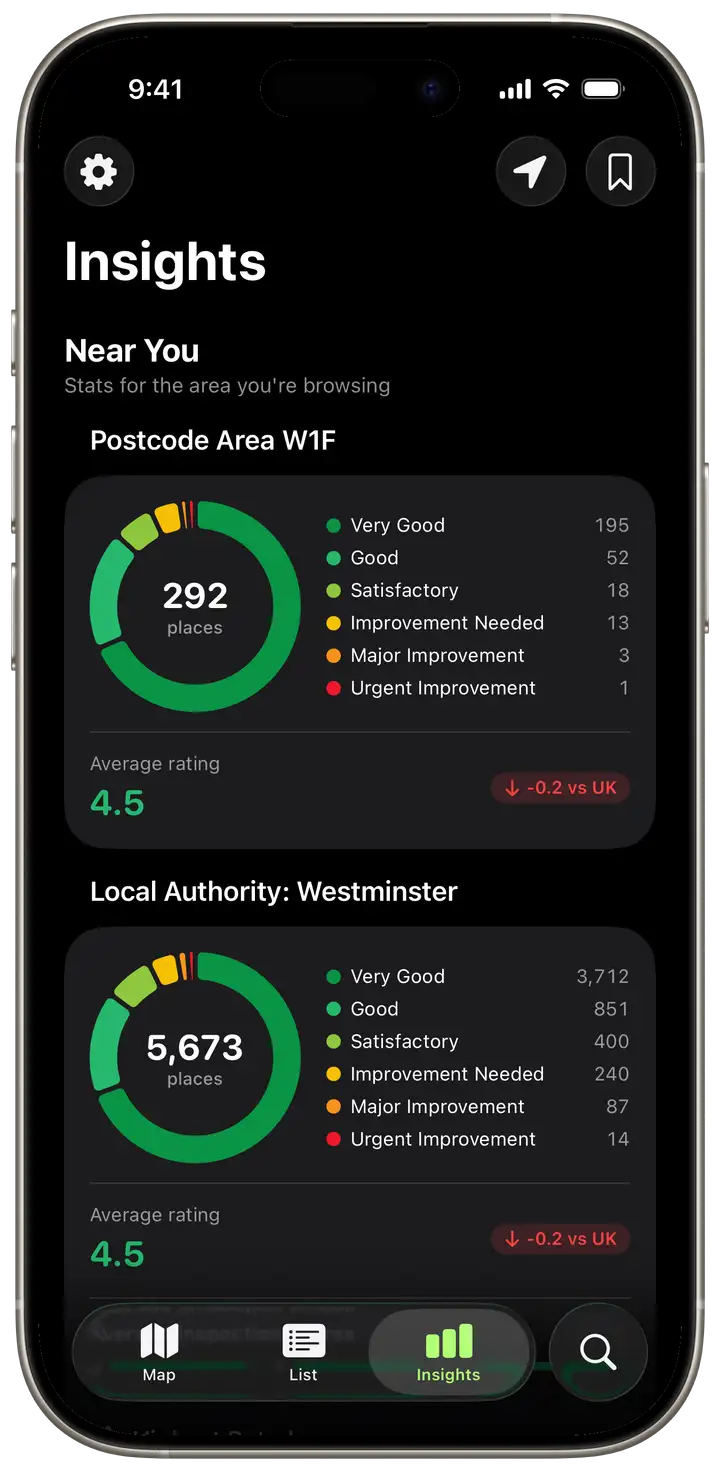Image resolution: width=720 pixels, height=1472 pixels.
Task: Open the settings gear
Action: 99,172
